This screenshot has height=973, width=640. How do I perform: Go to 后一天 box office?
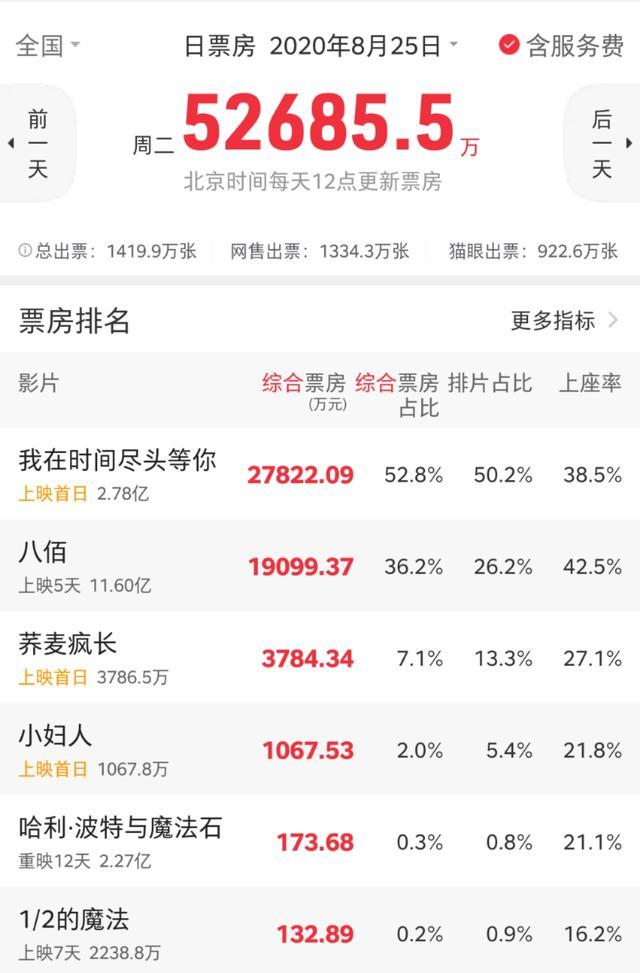(x=602, y=144)
